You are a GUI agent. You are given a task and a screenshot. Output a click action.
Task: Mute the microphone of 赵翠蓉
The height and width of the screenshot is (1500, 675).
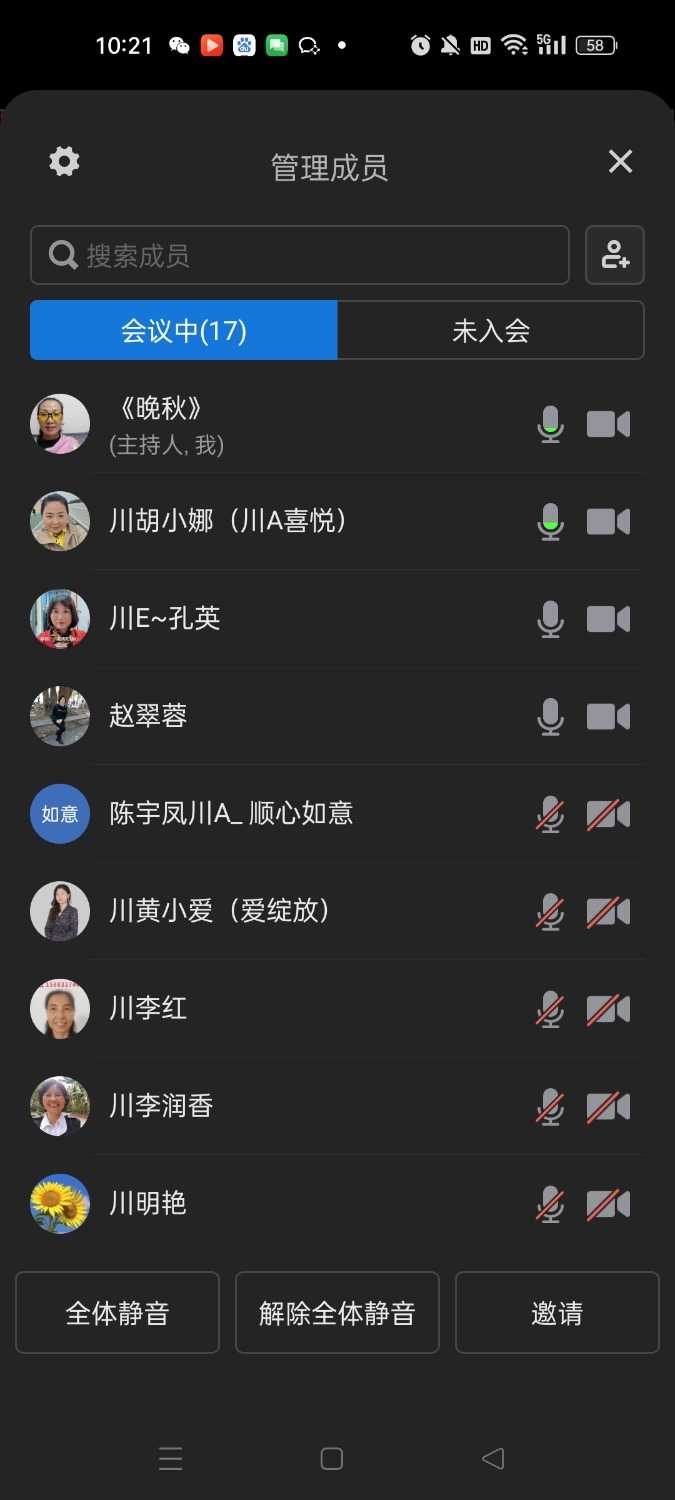550,716
